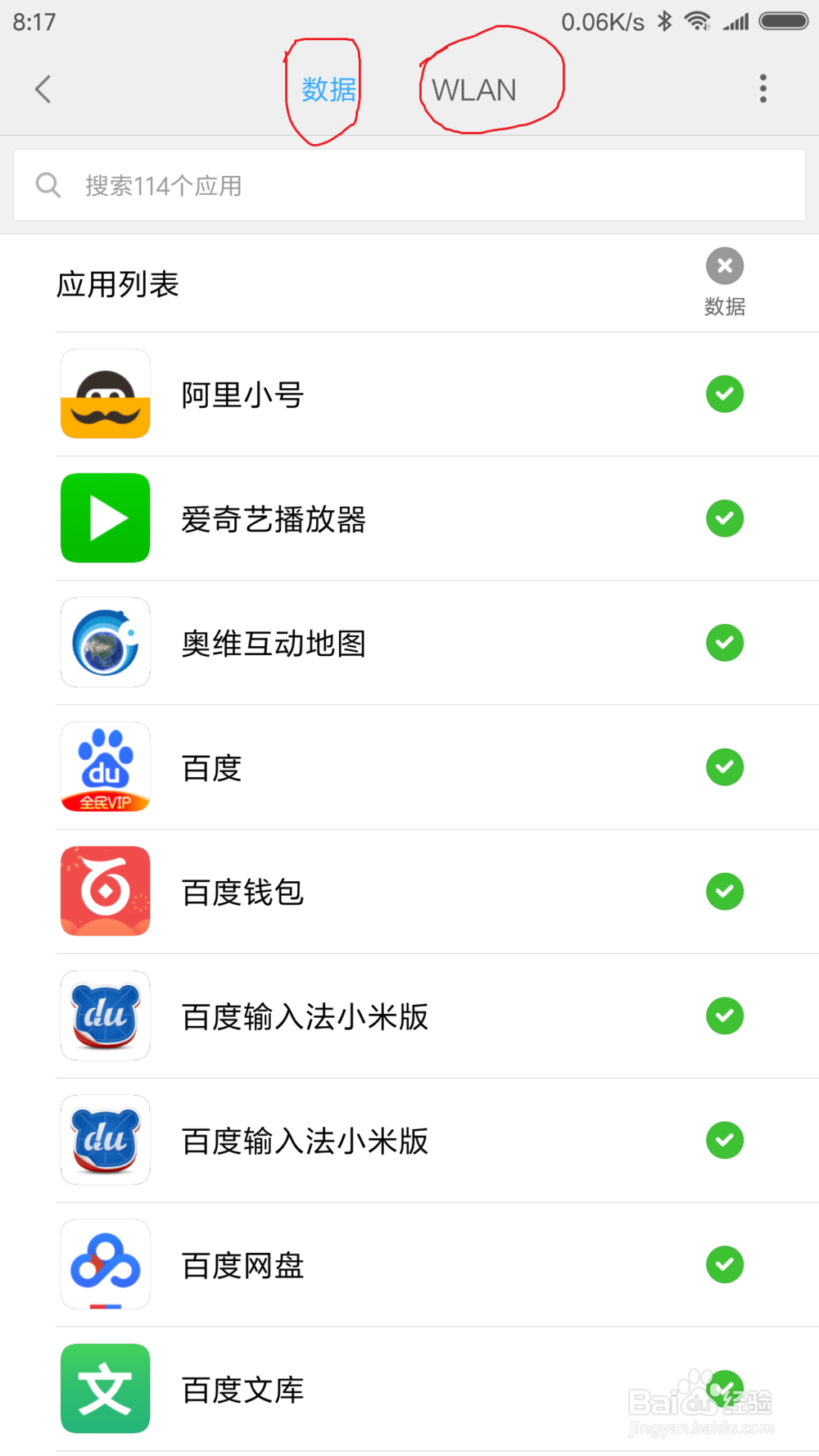The width and height of the screenshot is (819, 1456).
Task: Toggle the checkmark beside 百度网盘
Action: (x=724, y=1264)
